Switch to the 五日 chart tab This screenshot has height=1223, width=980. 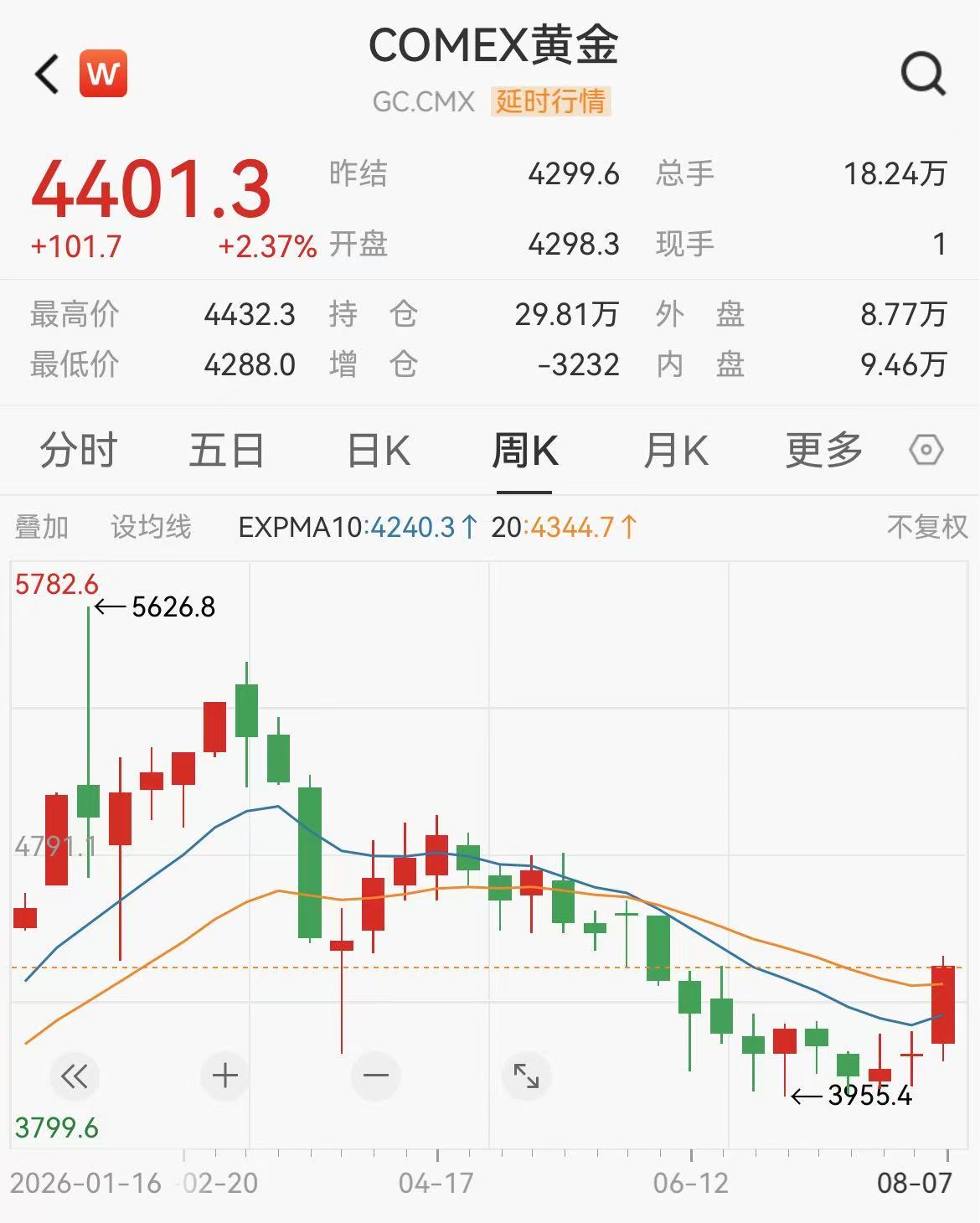tap(227, 451)
